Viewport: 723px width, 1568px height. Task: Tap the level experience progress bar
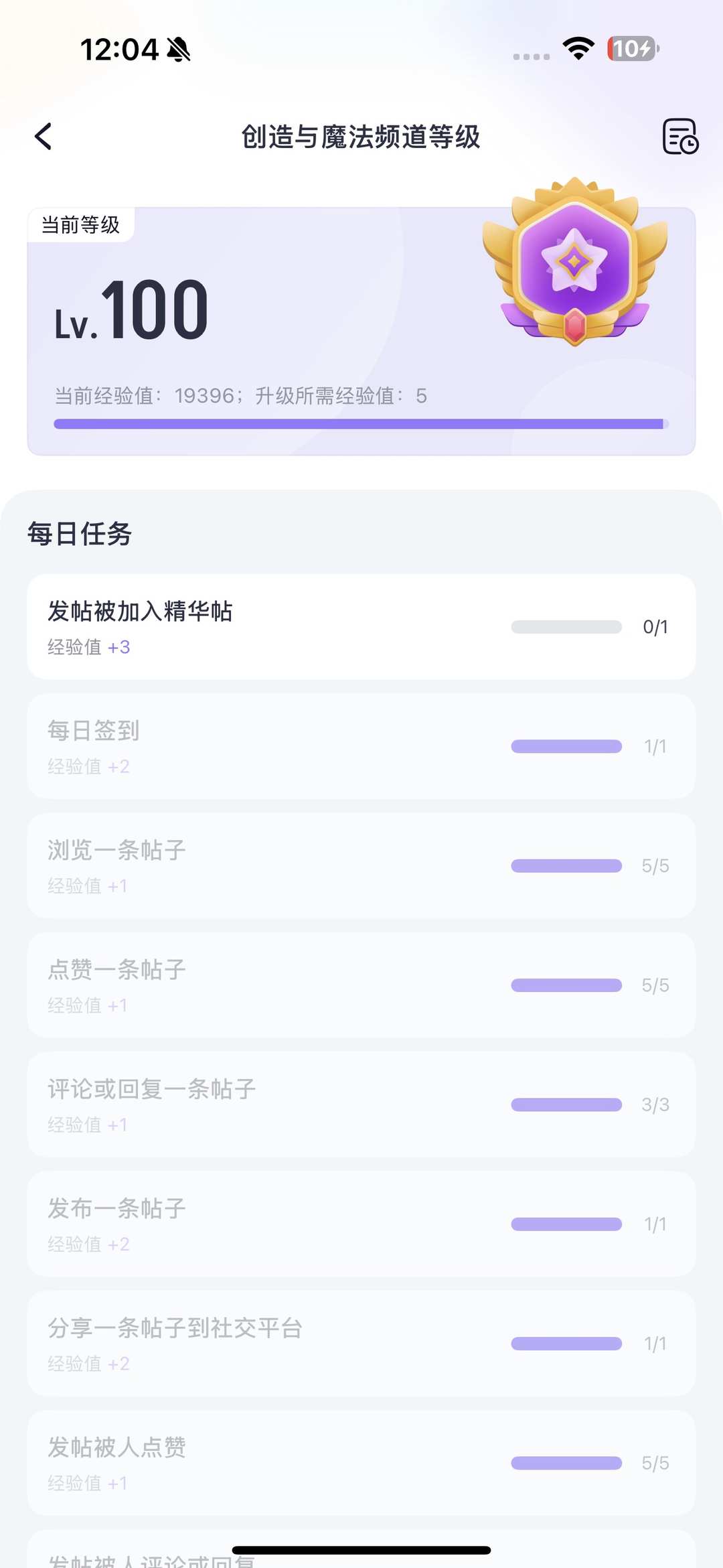pyautogui.click(x=361, y=423)
